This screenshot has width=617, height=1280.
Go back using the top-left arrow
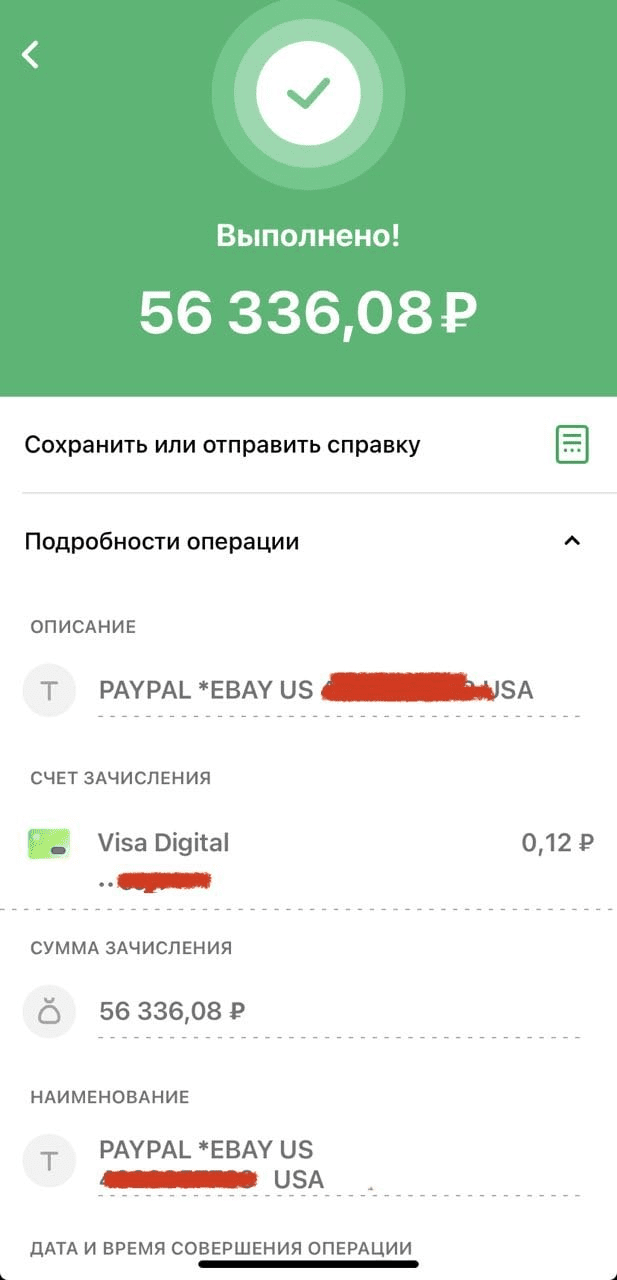point(31,55)
